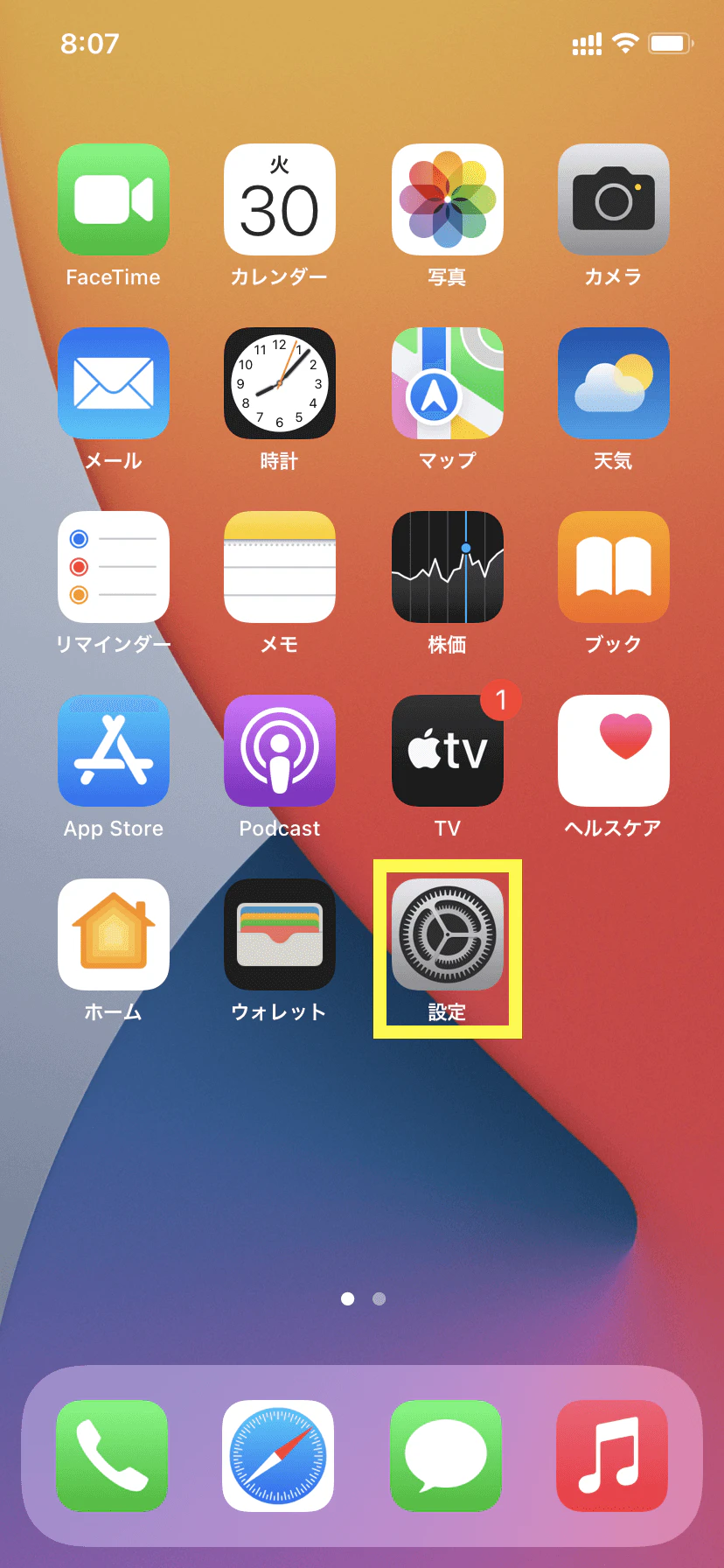Open the ヘルスケア health app
724x1568 pixels.
[613, 751]
